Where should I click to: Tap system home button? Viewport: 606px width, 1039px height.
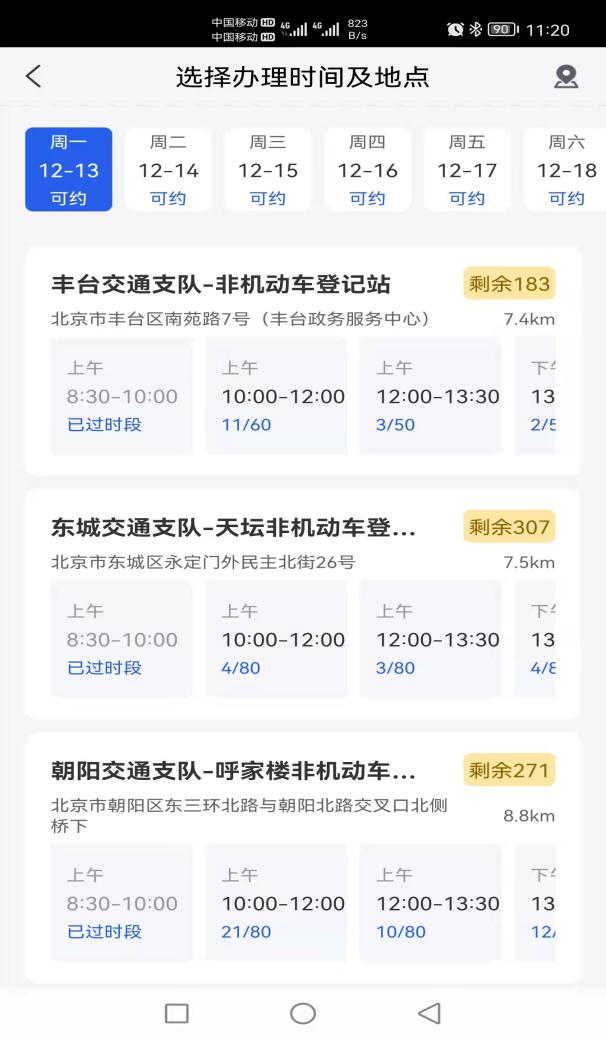coord(303,1013)
